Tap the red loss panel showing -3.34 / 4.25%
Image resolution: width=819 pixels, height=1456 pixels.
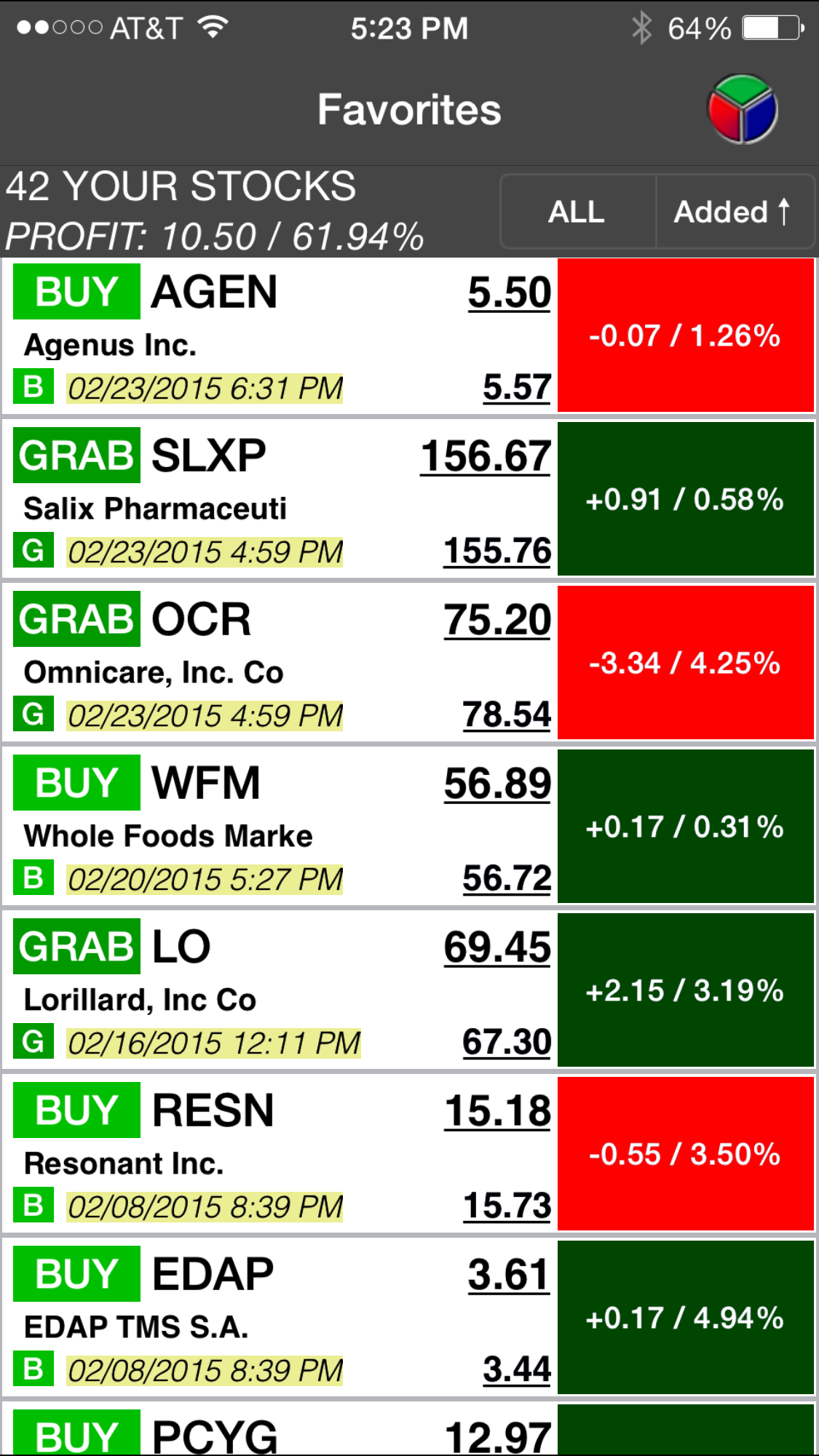coord(685,664)
